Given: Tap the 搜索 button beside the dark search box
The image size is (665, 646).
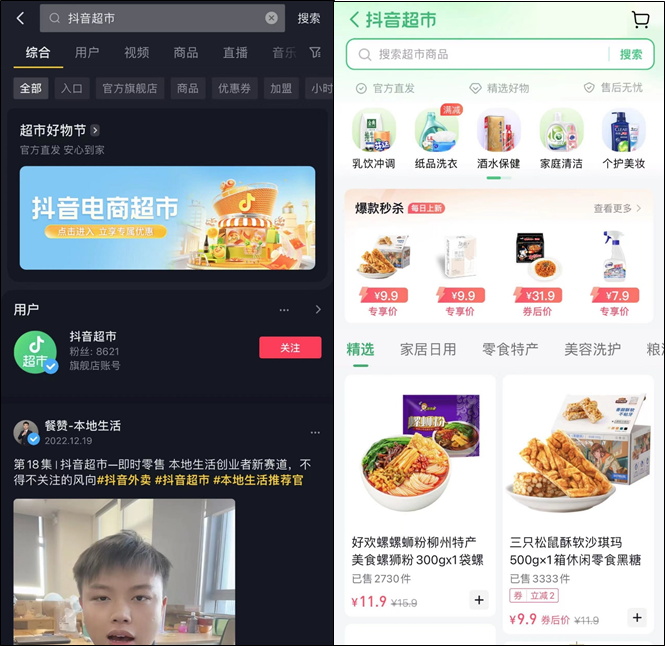Looking at the screenshot, I should (309, 18).
